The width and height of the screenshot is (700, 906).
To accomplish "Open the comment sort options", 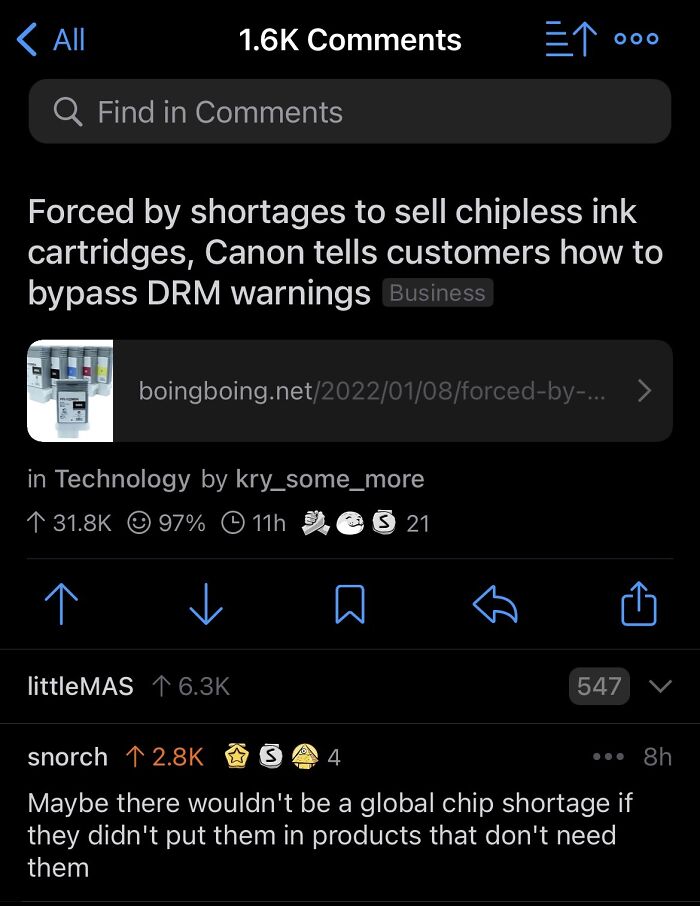I will coord(570,40).
